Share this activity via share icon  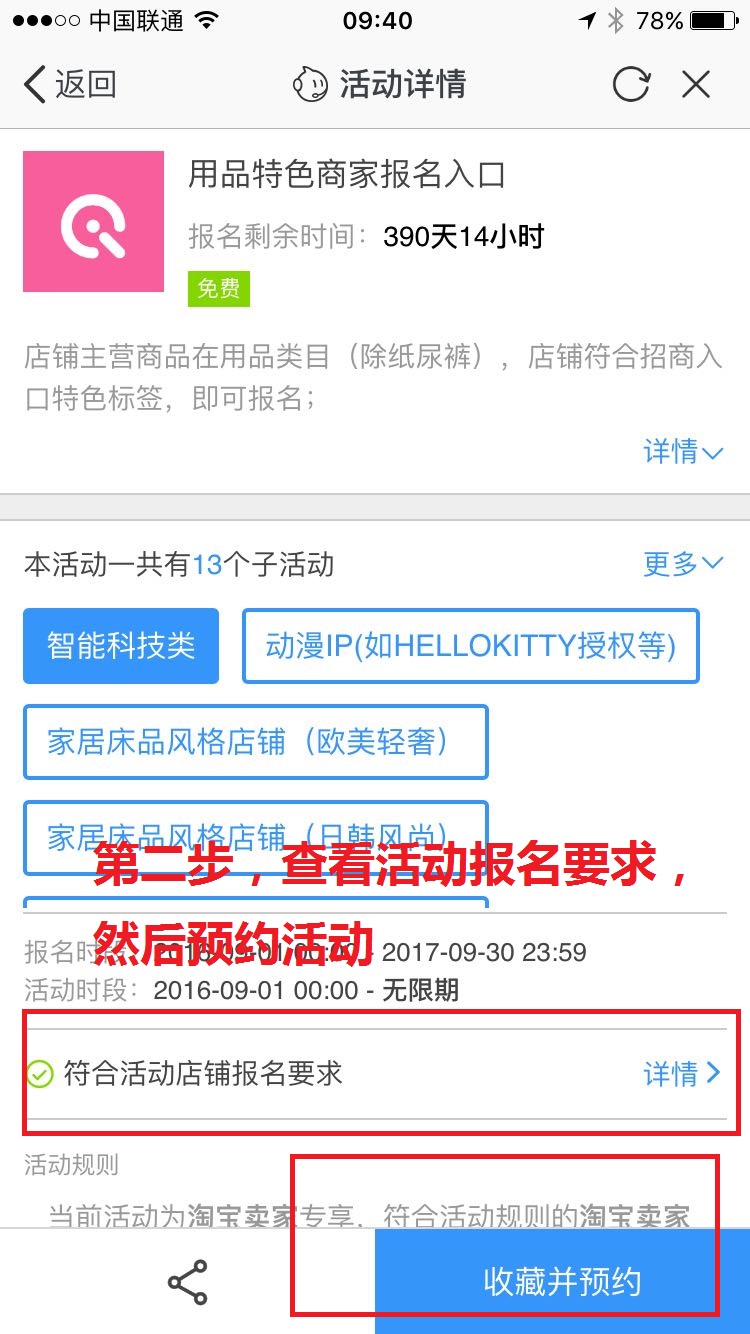pyautogui.click(x=187, y=1282)
